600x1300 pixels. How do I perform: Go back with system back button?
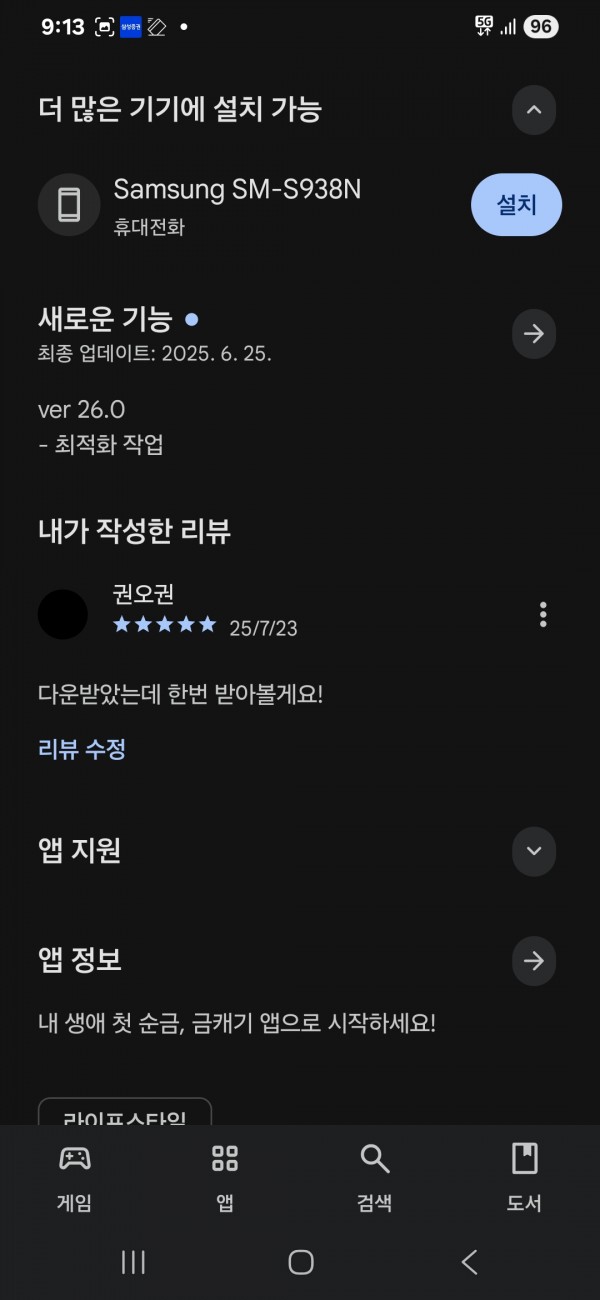click(x=469, y=1262)
